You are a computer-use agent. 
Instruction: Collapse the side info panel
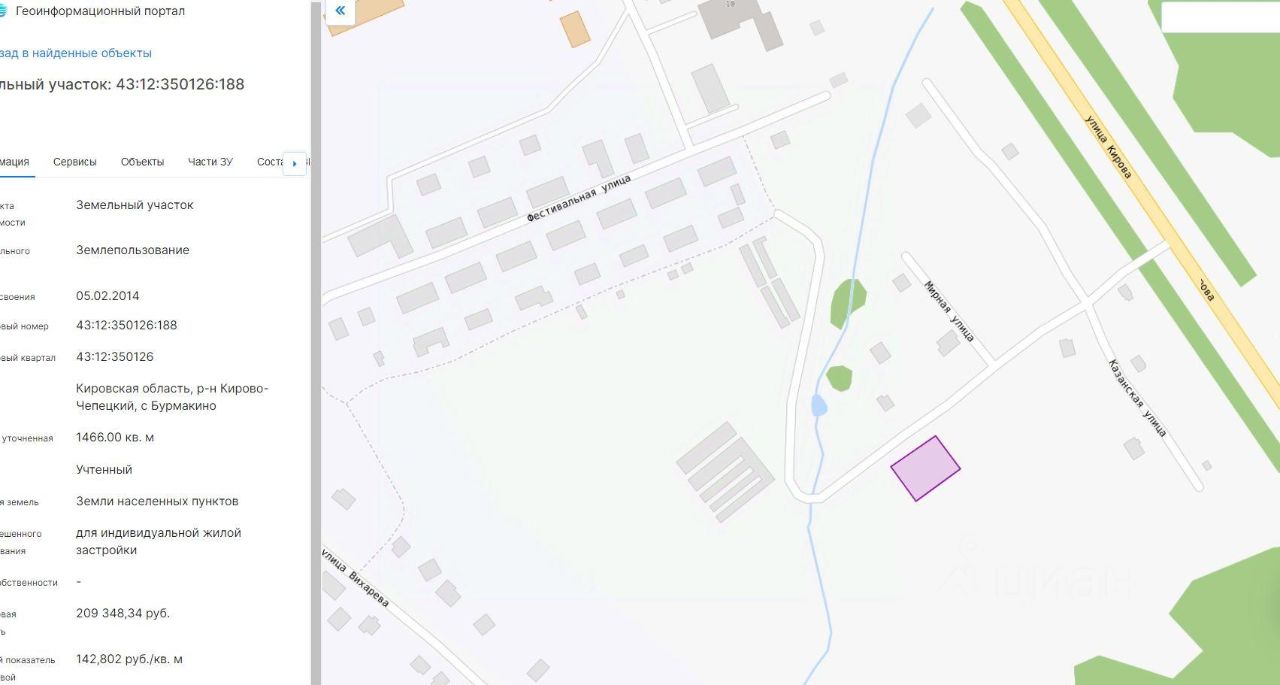point(340,11)
